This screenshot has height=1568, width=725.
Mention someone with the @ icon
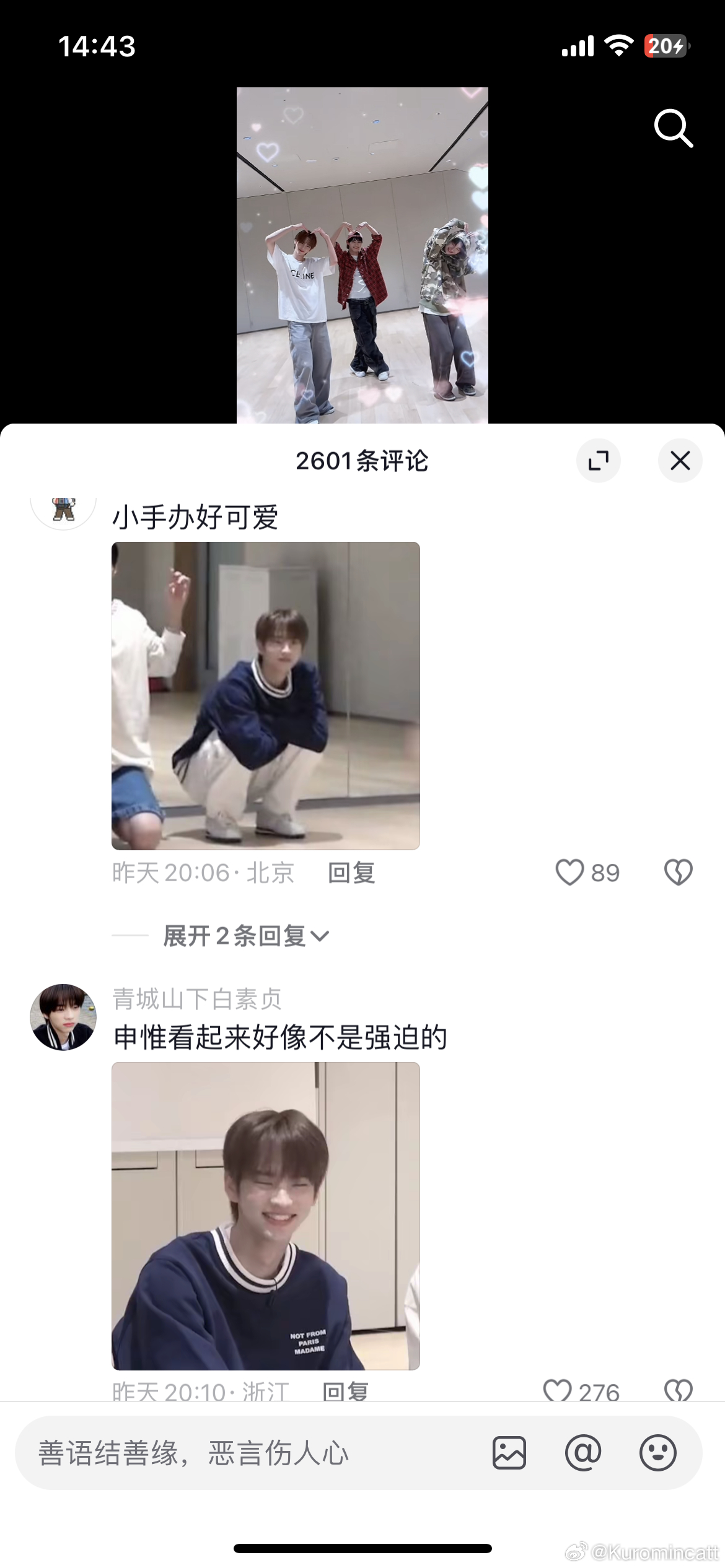583,1453
